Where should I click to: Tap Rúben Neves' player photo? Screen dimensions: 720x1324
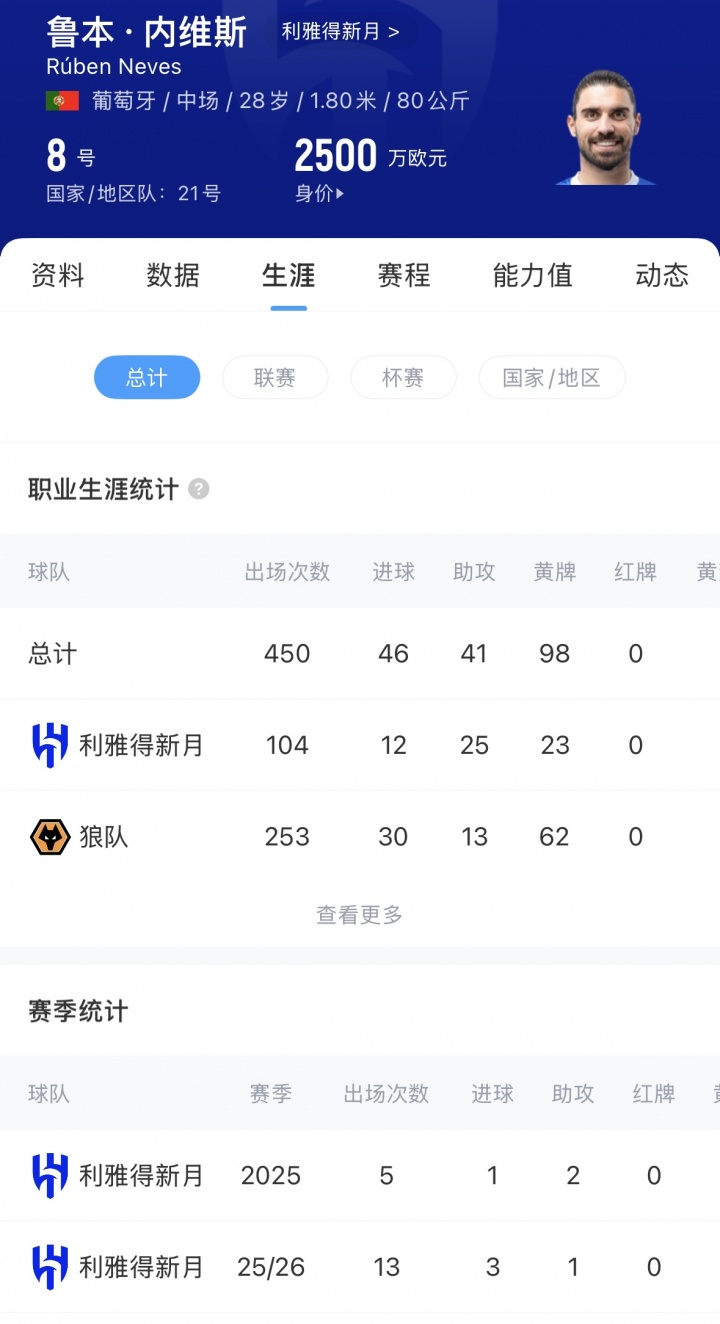pos(606,130)
